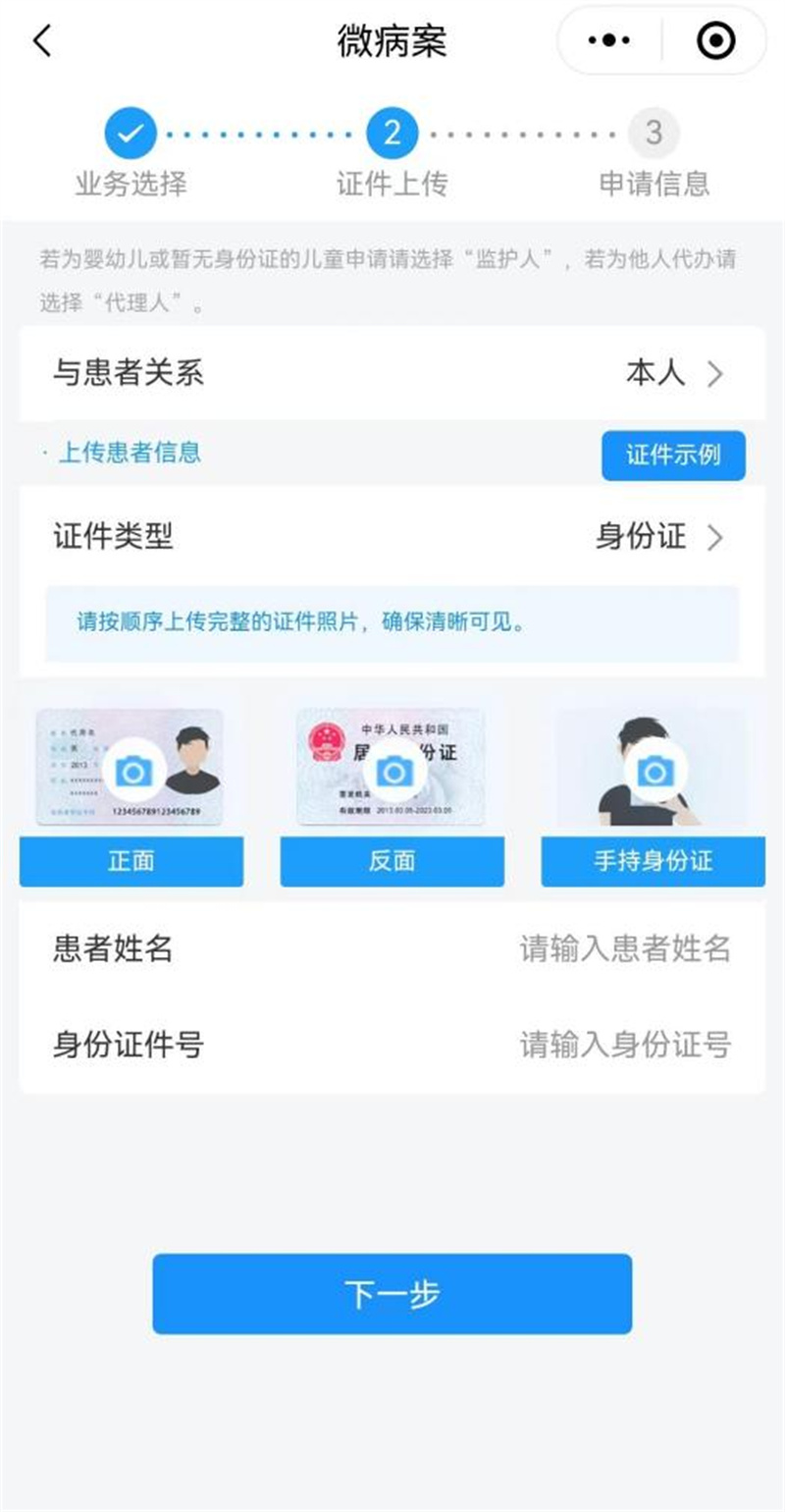The height and width of the screenshot is (1512, 785).
Task: Open the 证件类型 picker
Action: (x=658, y=538)
